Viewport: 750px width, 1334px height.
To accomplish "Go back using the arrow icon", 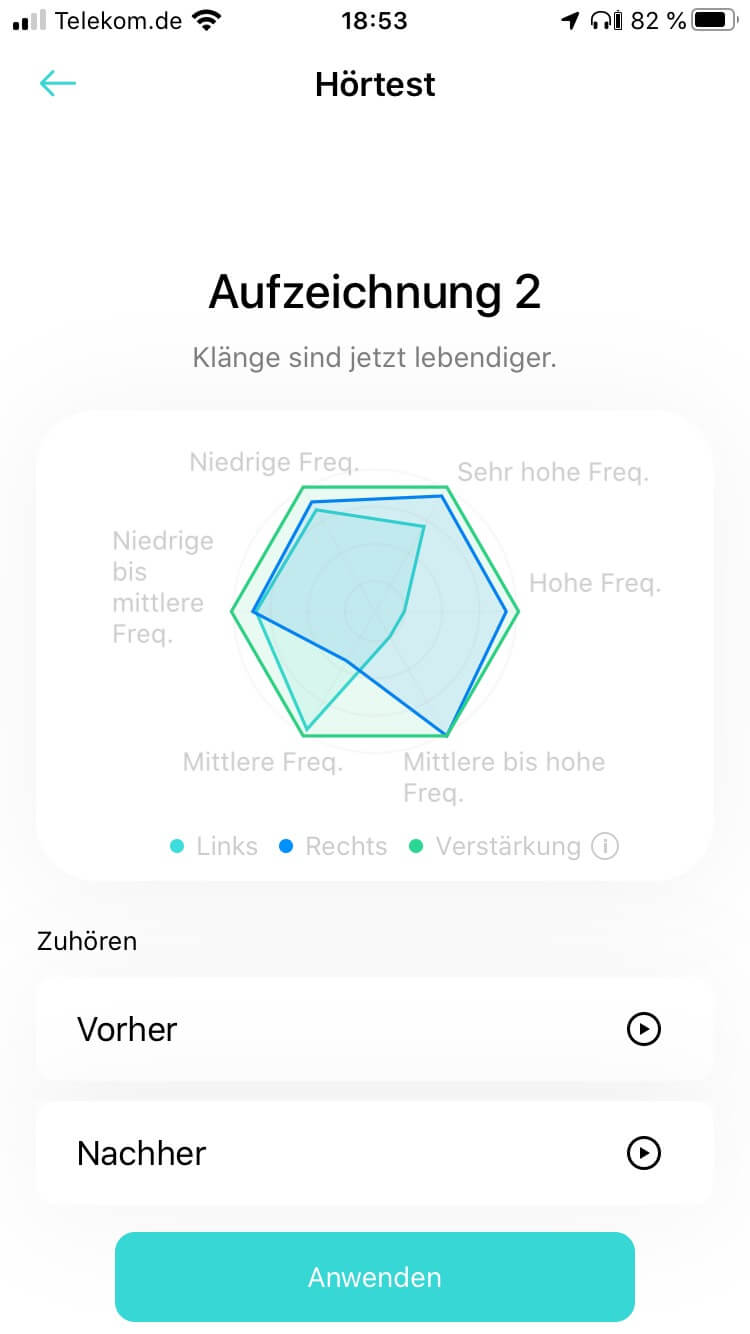I will click(58, 83).
